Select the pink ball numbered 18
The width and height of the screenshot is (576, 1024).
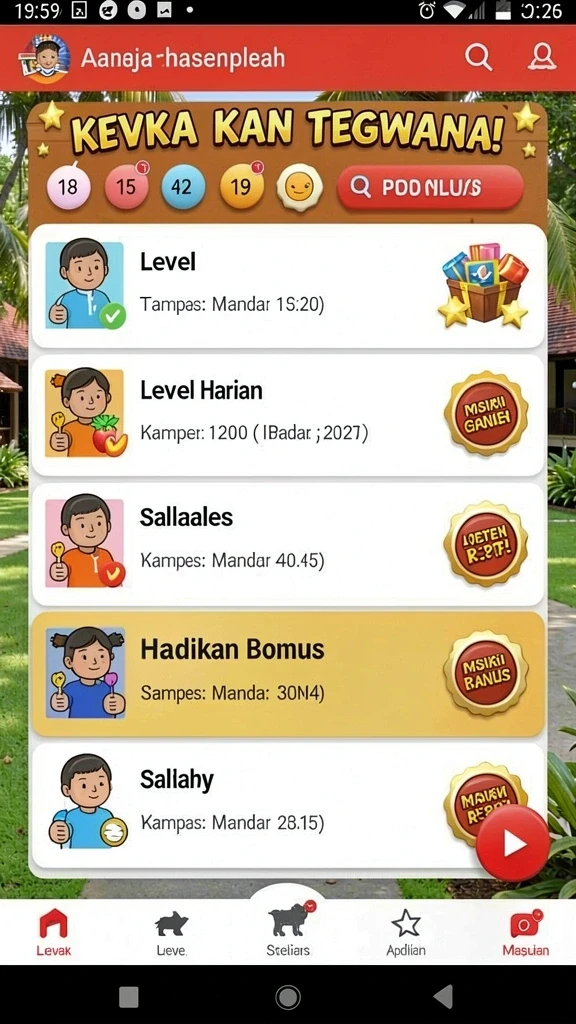pyautogui.click(x=68, y=188)
